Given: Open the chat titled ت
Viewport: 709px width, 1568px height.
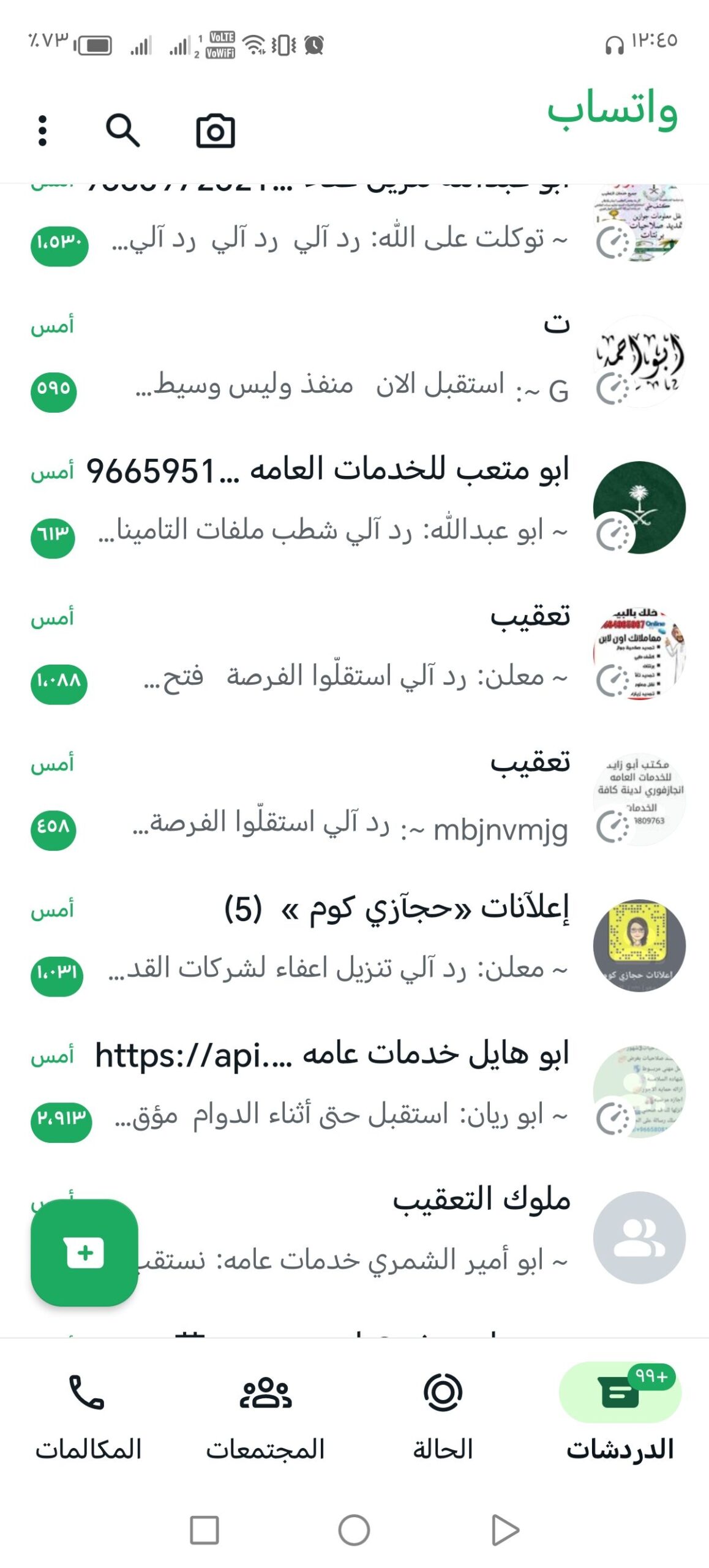Looking at the screenshot, I should pyautogui.click(x=367, y=355).
